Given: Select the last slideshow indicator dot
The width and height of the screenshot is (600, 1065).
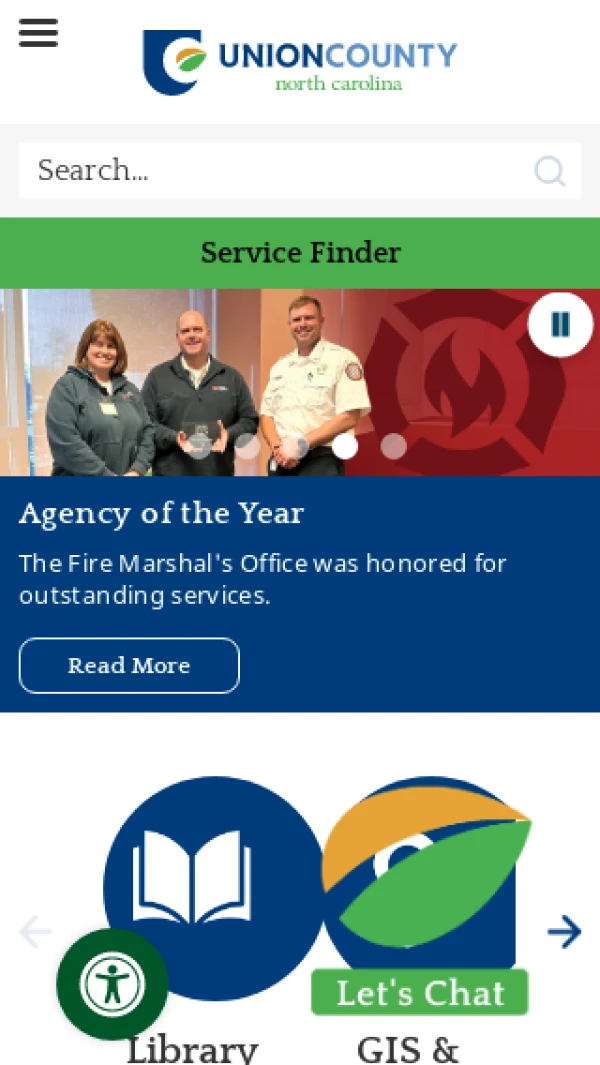Looking at the screenshot, I should tap(394, 446).
